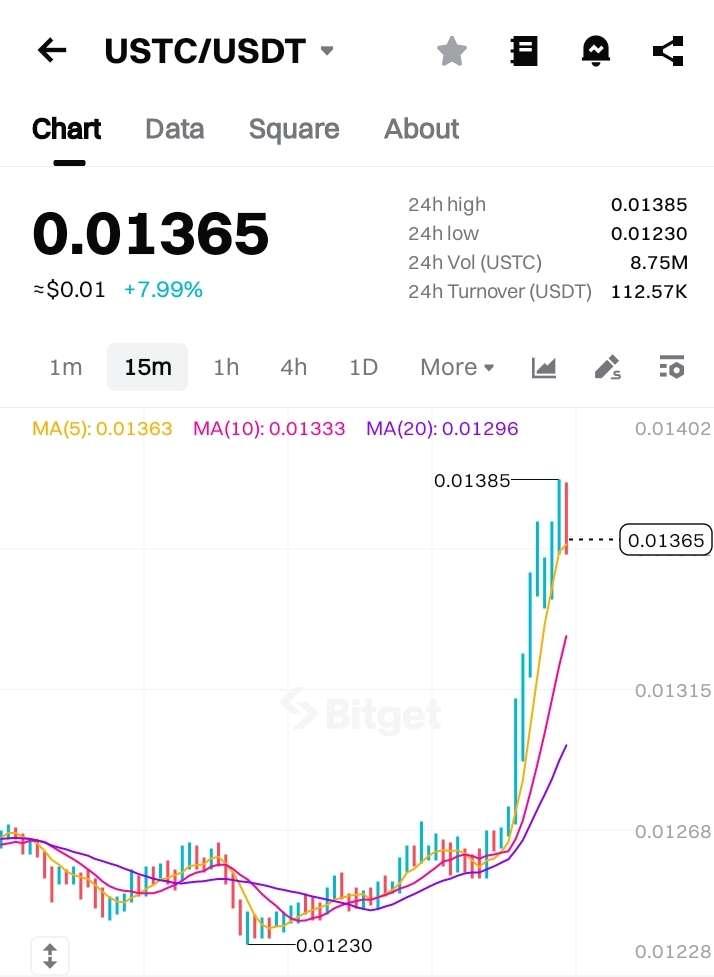Select the 1m chart interval
This screenshot has height=977, width=714.
coord(65,367)
